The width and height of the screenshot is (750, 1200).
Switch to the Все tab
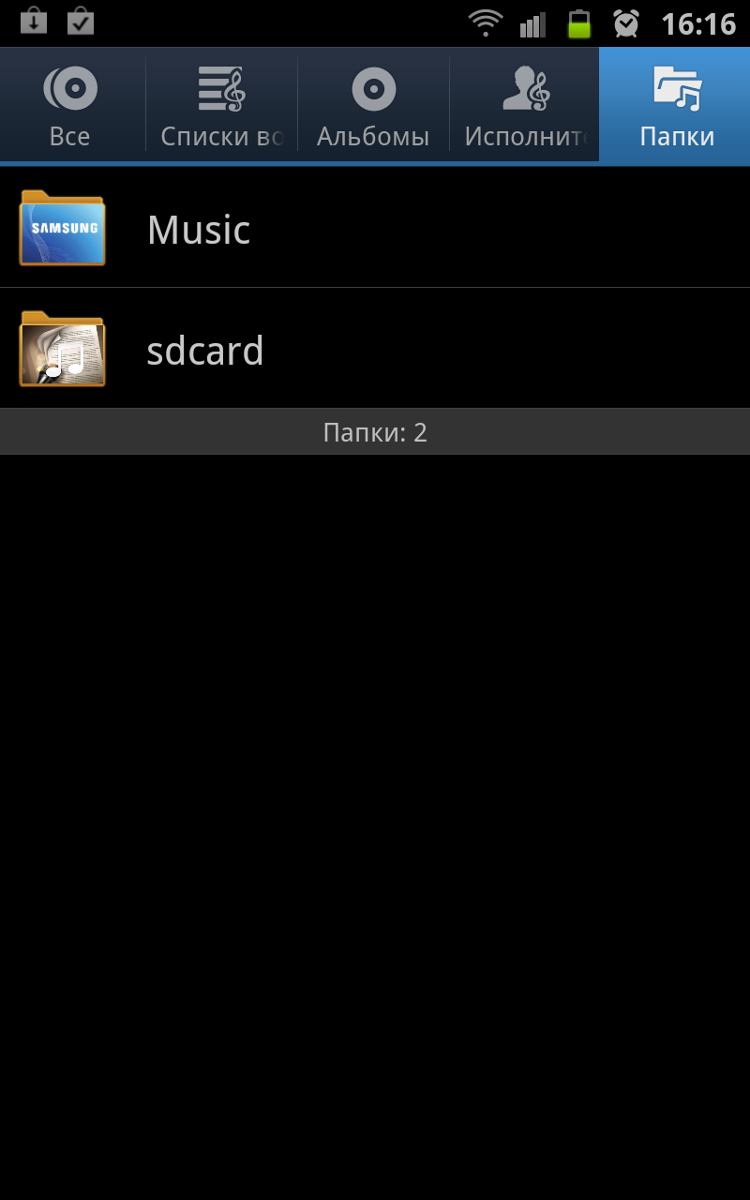coord(72,105)
